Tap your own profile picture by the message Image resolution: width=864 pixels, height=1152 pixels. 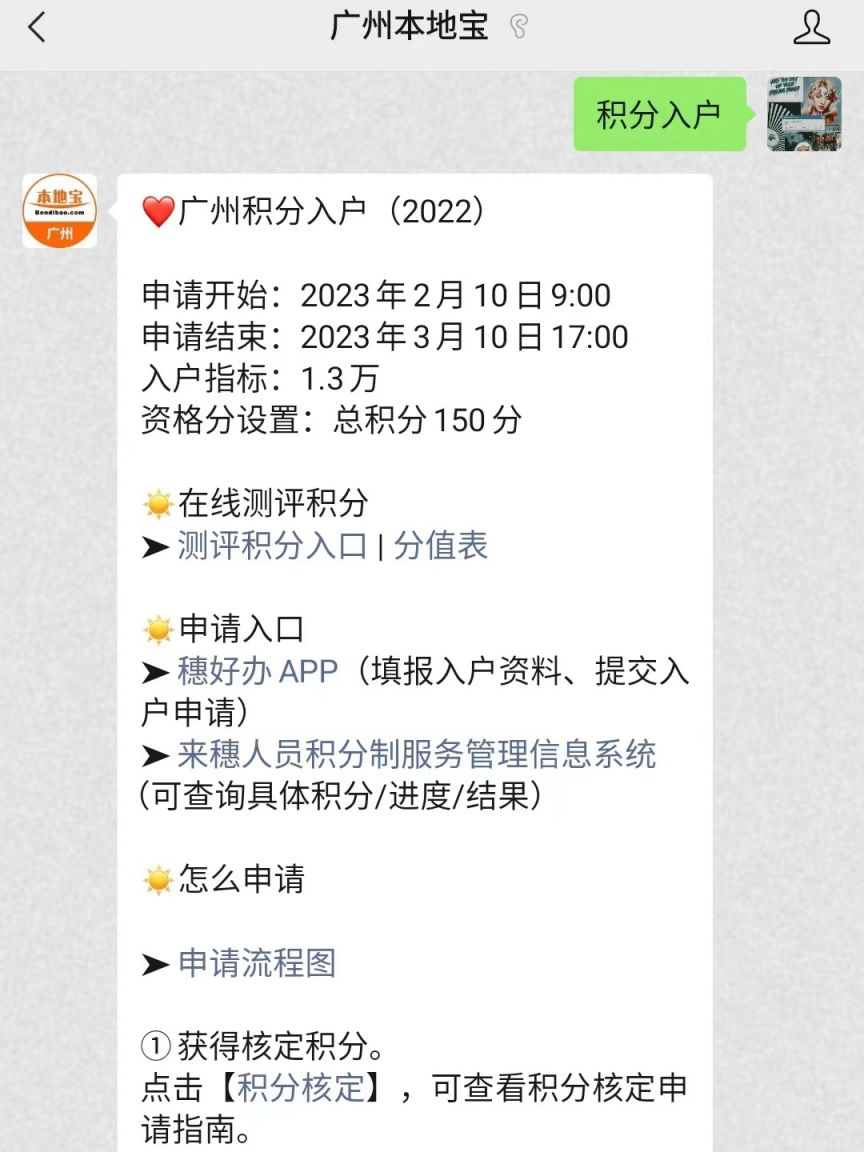pyautogui.click(x=807, y=116)
